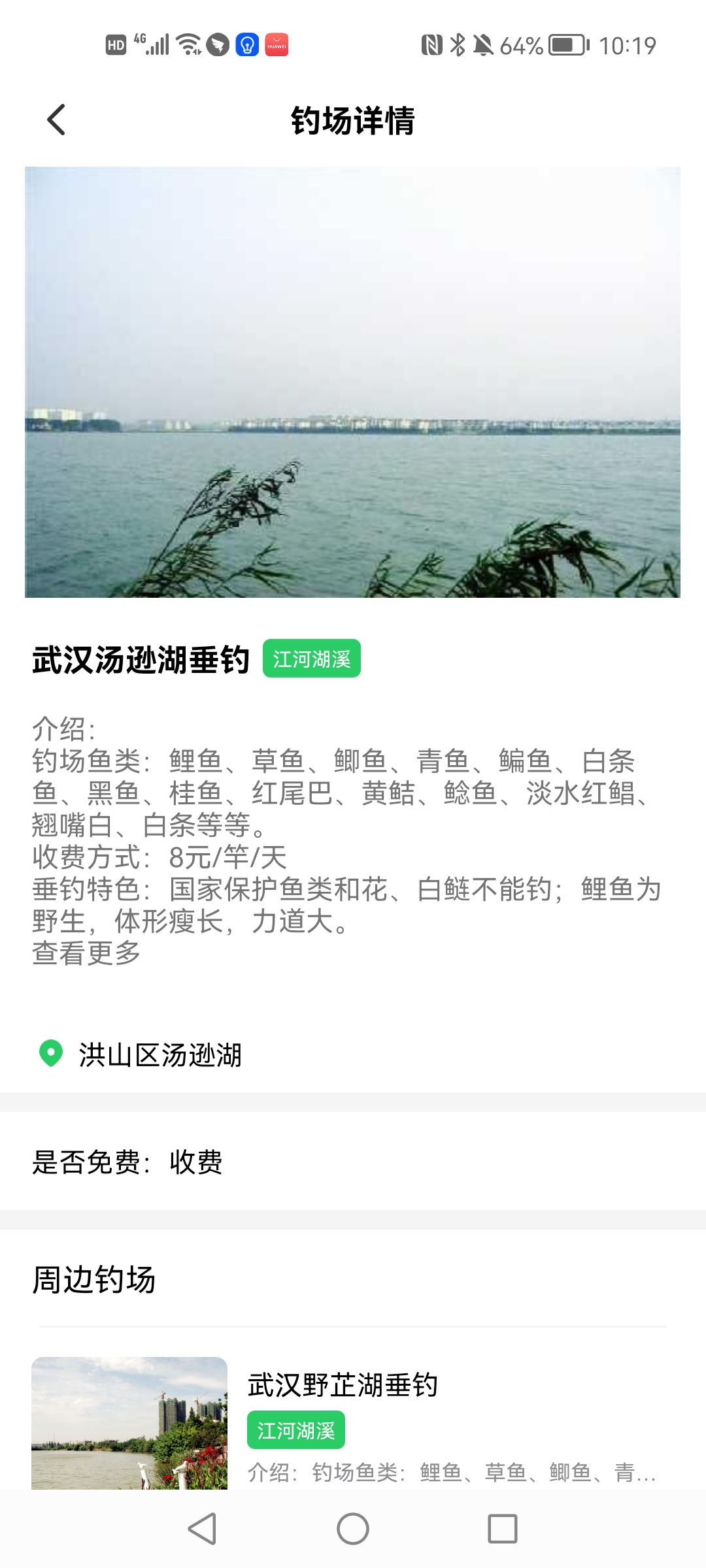Tap the system home button

click(352, 1529)
